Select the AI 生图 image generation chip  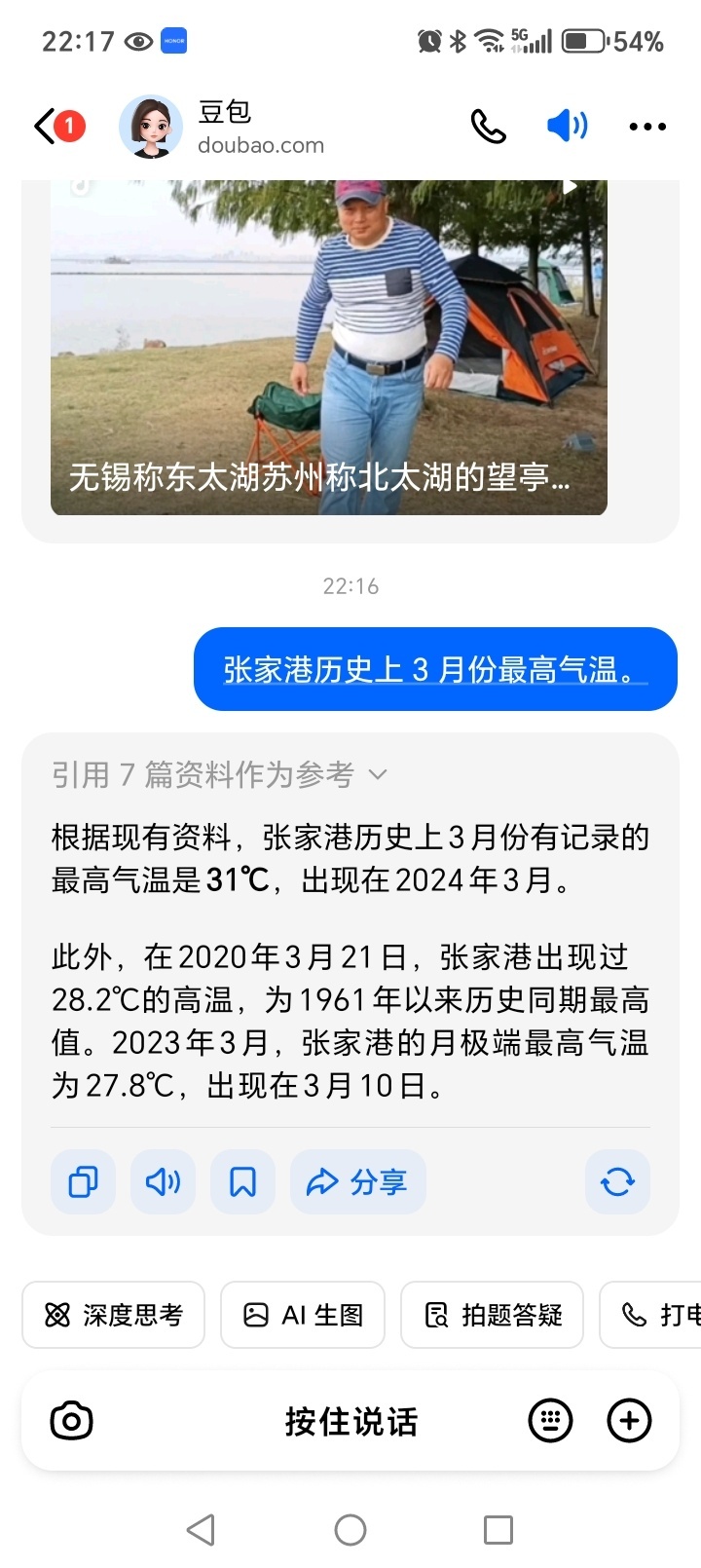tap(303, 1316)
